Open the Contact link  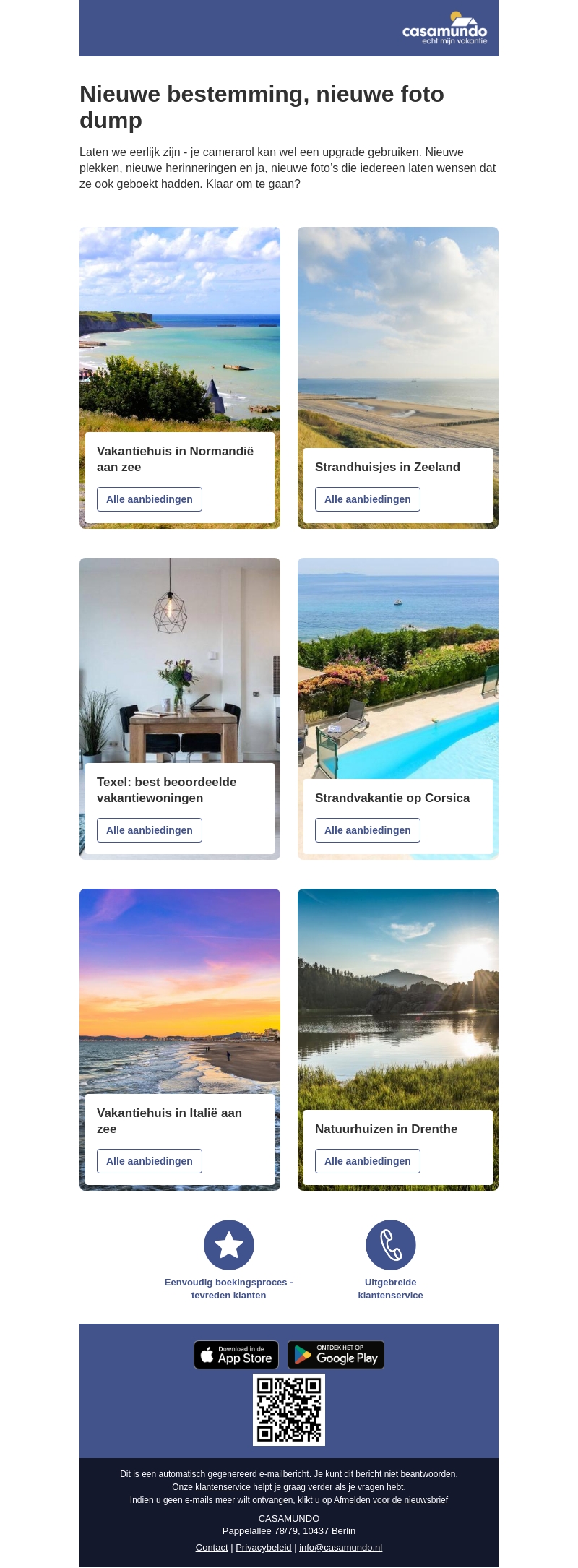coord(212,1548)
